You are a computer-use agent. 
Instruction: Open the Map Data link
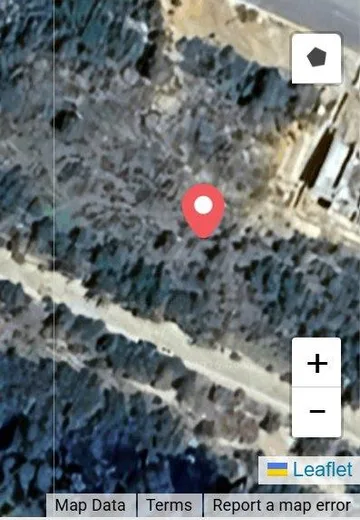[x=90, y=505]
